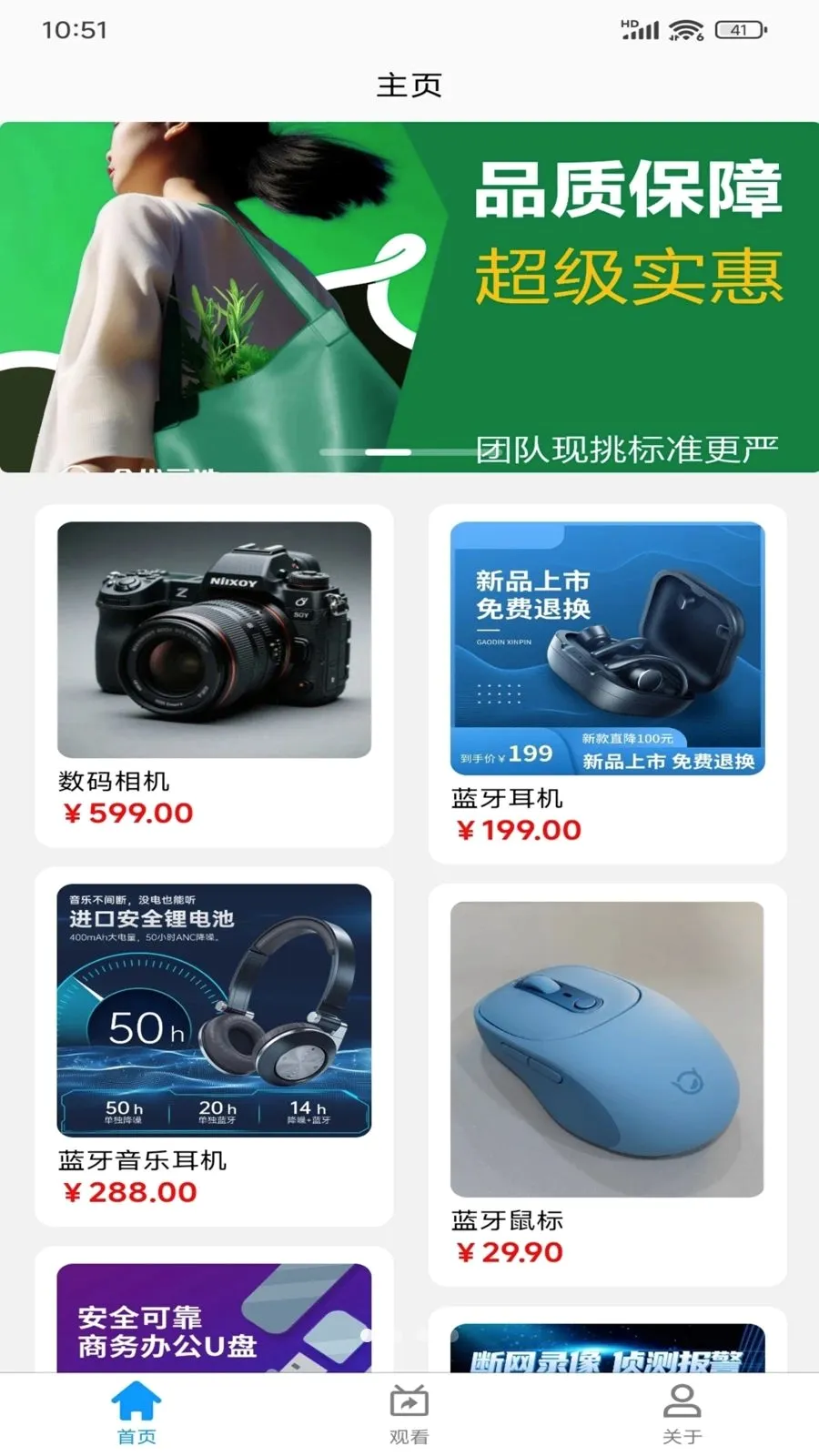View the 蓝牙耳机 product priced ¥199.00
The width and height of the screenshot is (819, 1456).
[607, 683]
